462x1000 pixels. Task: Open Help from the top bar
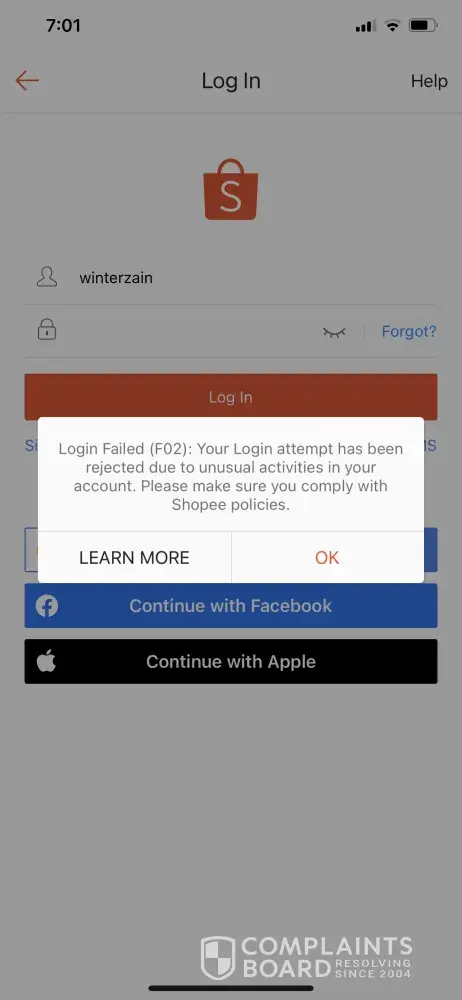point(429,81)
